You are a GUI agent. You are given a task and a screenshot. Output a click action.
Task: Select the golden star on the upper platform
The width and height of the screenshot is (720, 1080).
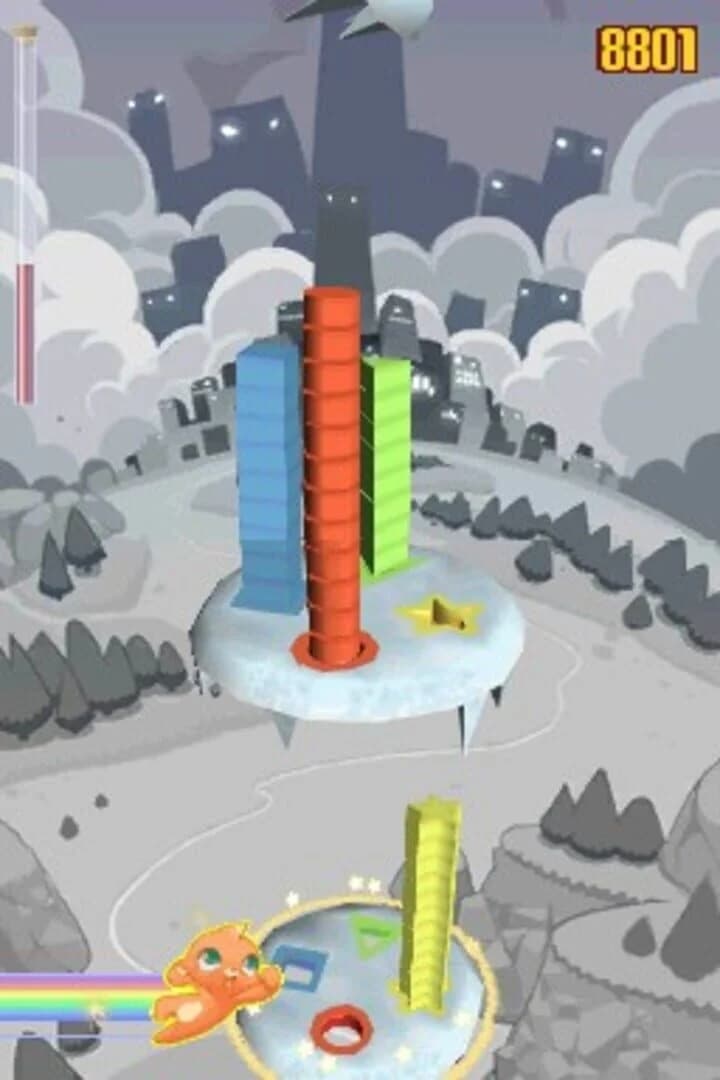[441, 612]
